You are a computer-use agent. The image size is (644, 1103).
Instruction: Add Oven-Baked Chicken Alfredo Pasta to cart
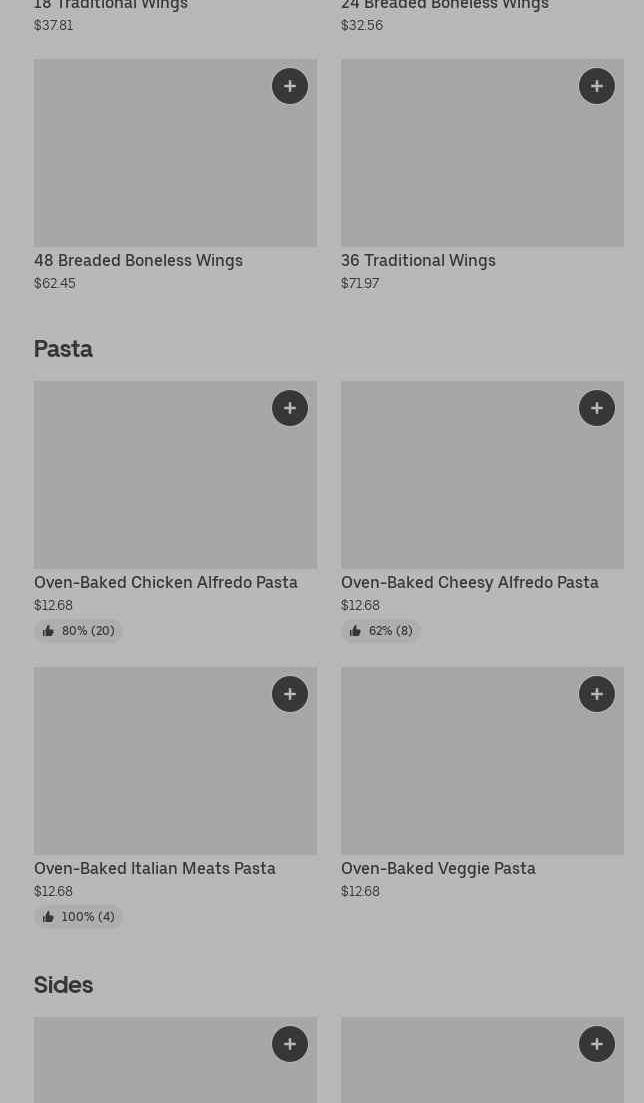click(290, 408)
